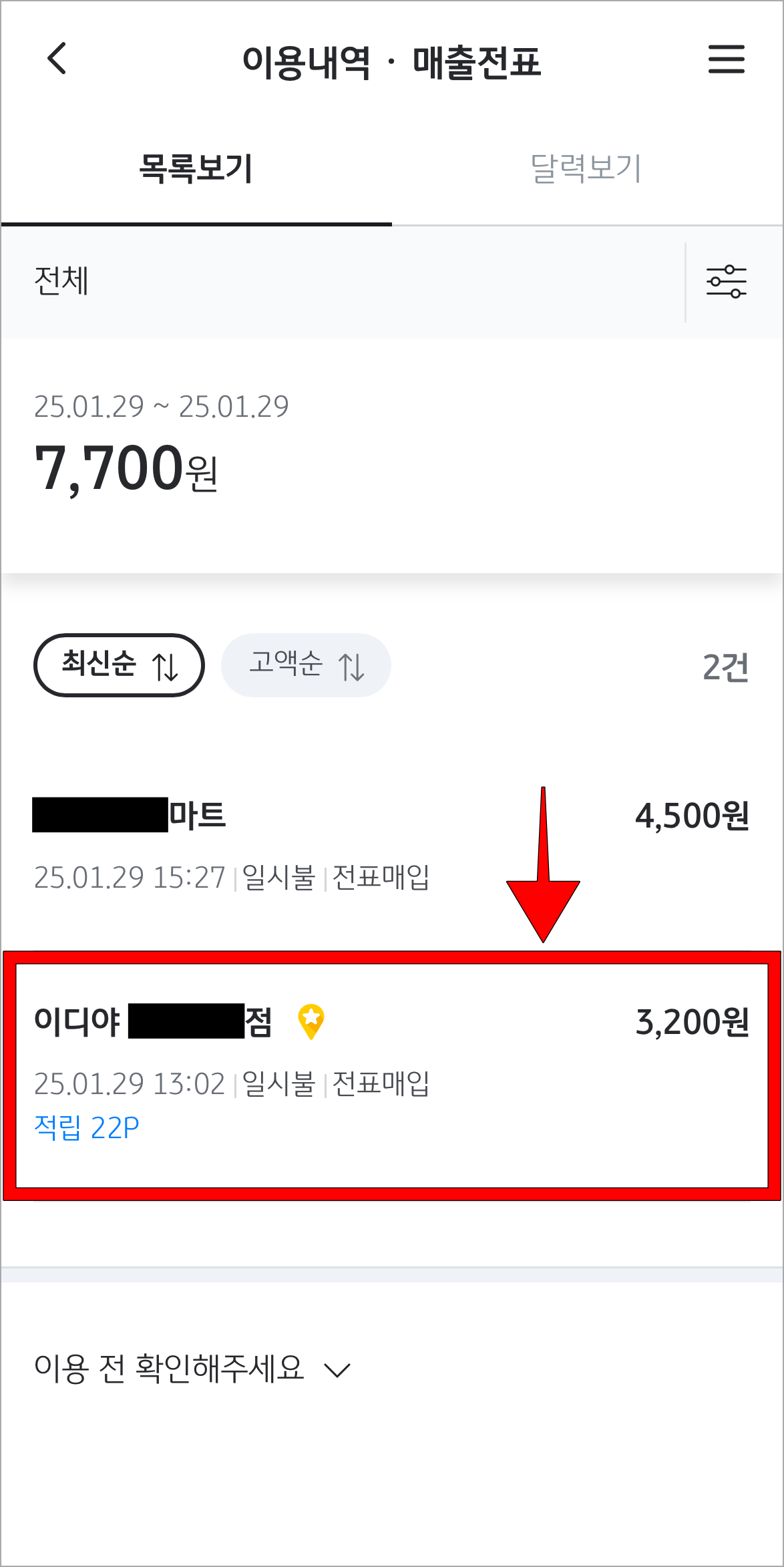Enable sorting by 고액순
This screenshot has height=1567, width=784.
(305, 665)
